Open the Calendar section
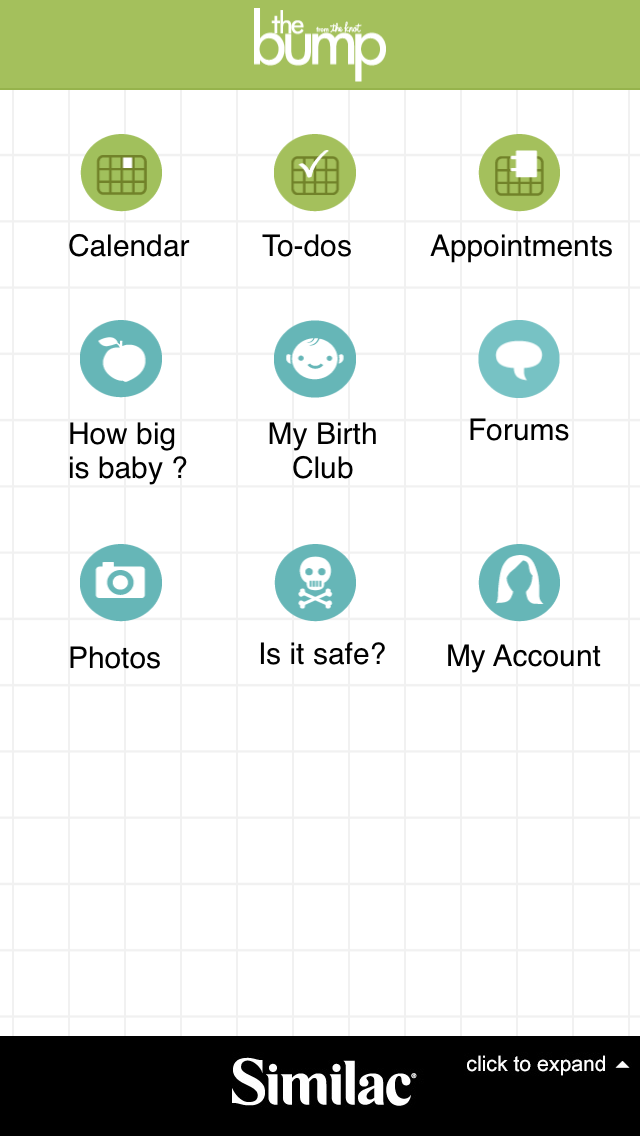 [121, 174]
